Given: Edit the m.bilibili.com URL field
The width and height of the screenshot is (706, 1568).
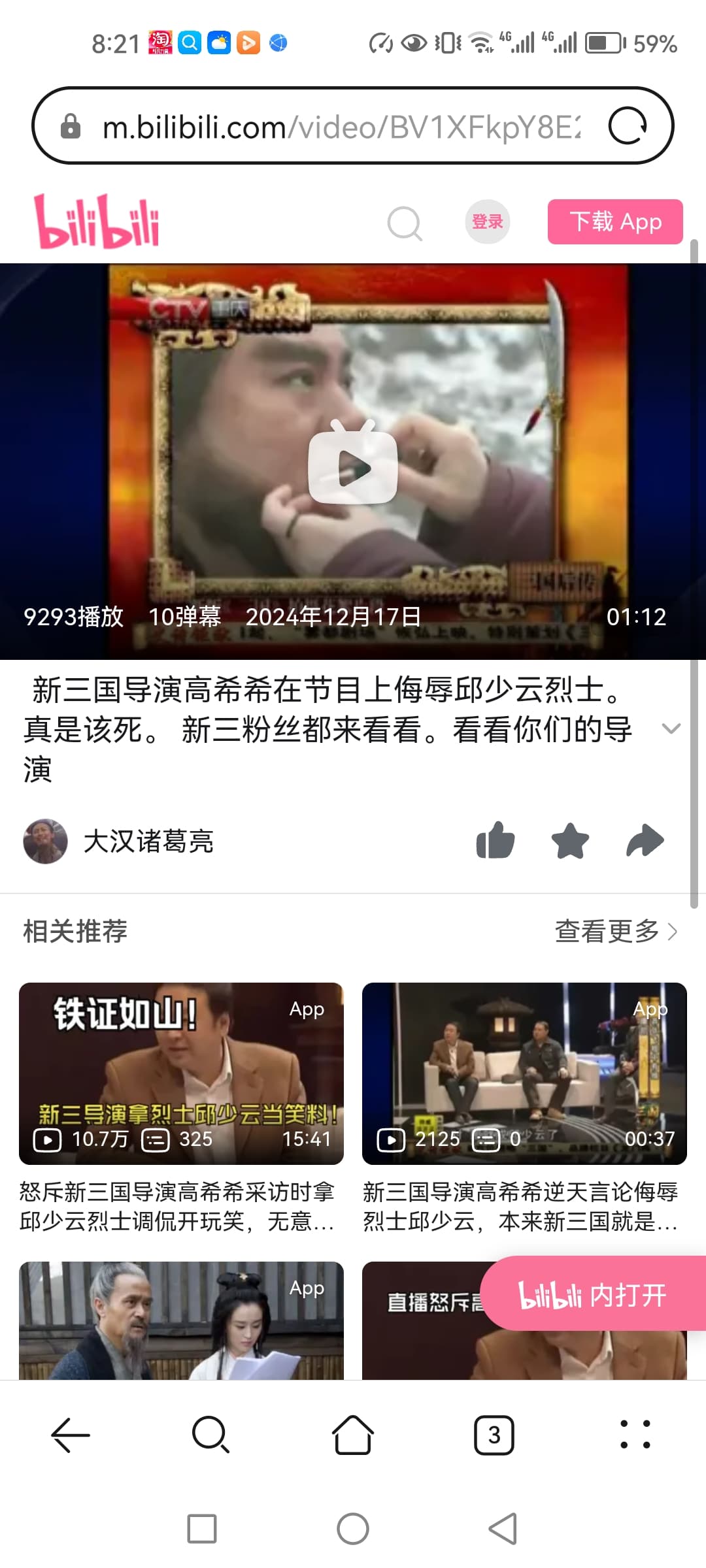Looking at the screenshot, I should pyautogui.click(x=340, y=127).
